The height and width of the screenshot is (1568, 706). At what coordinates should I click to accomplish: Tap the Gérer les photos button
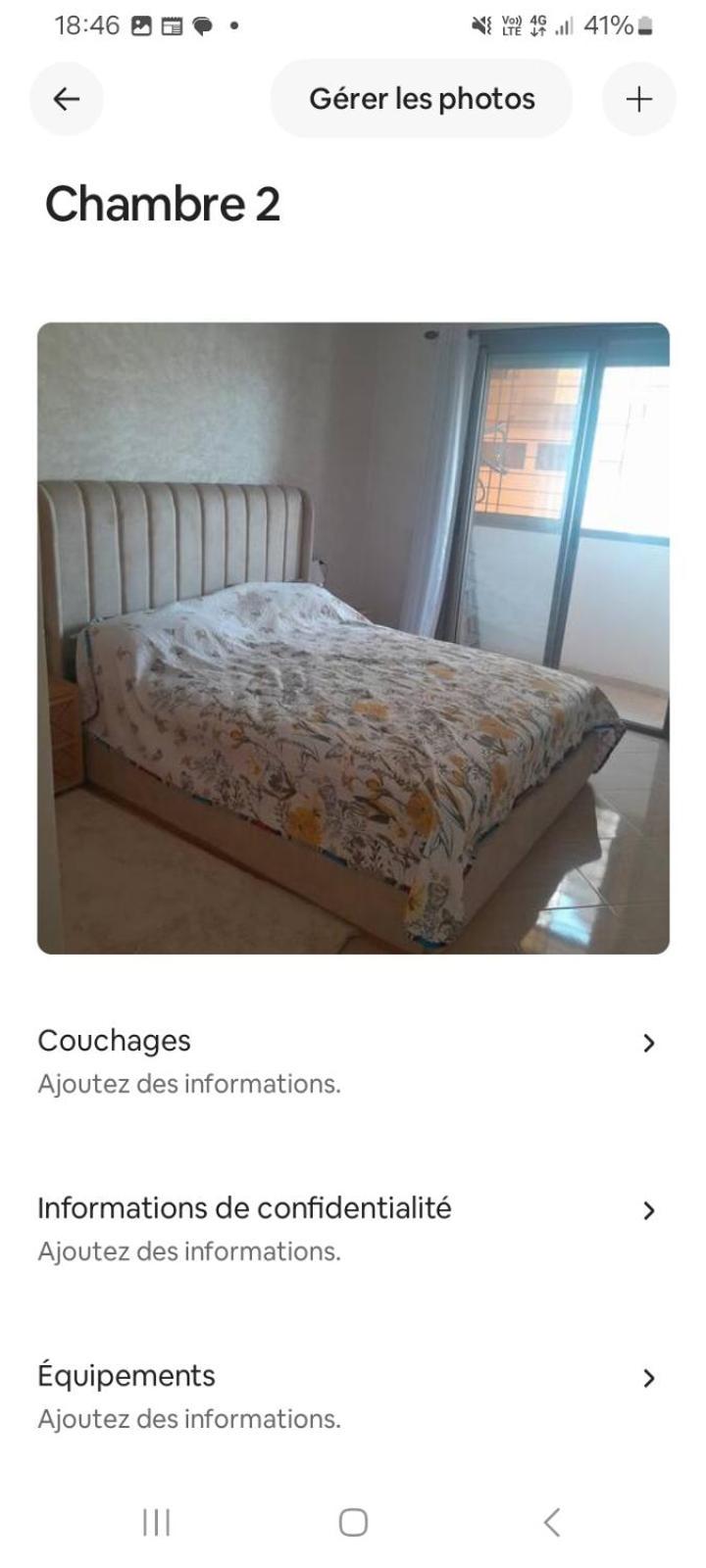(422, 99)
